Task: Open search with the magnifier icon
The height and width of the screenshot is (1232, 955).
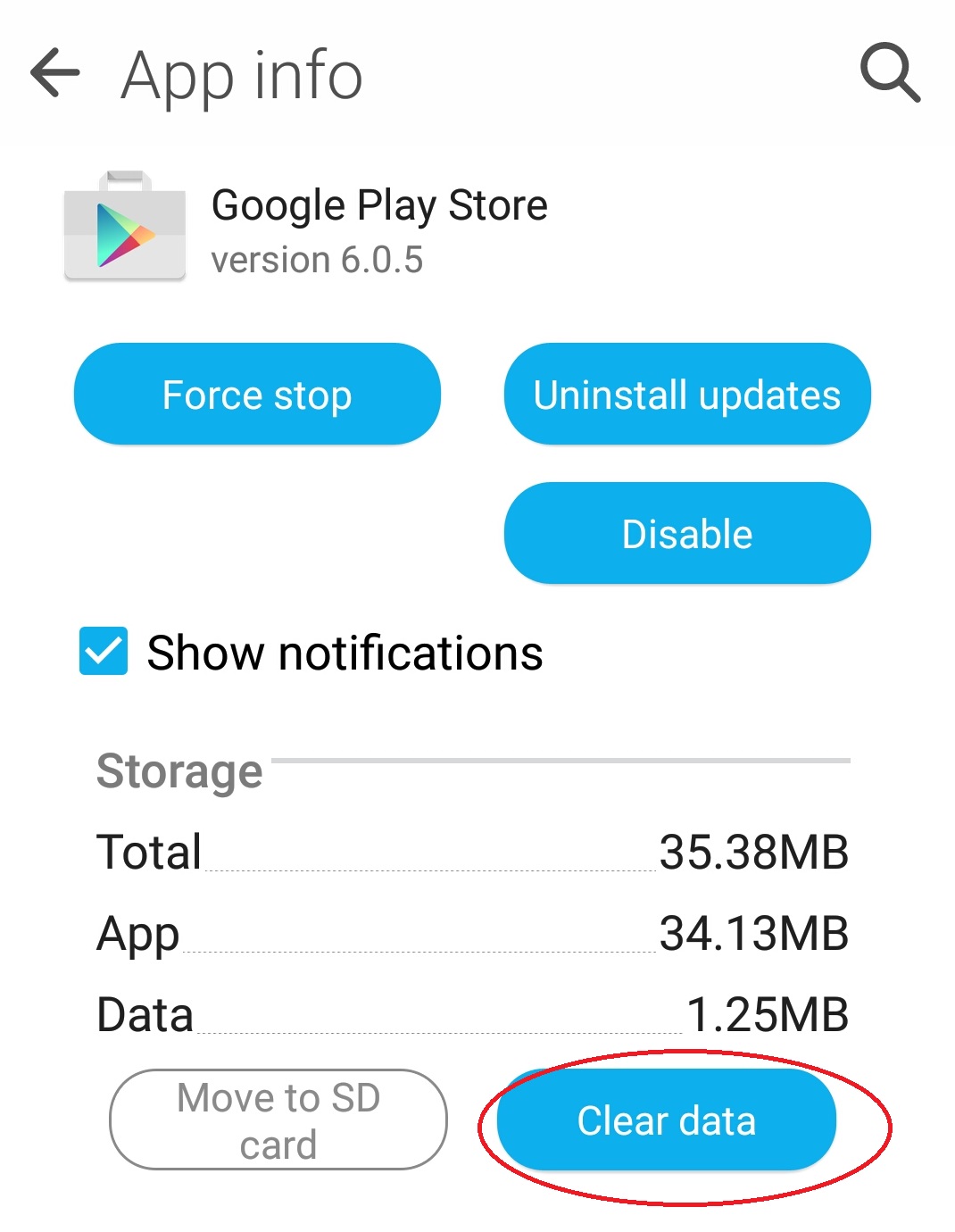Action: [x=889, y=74]
